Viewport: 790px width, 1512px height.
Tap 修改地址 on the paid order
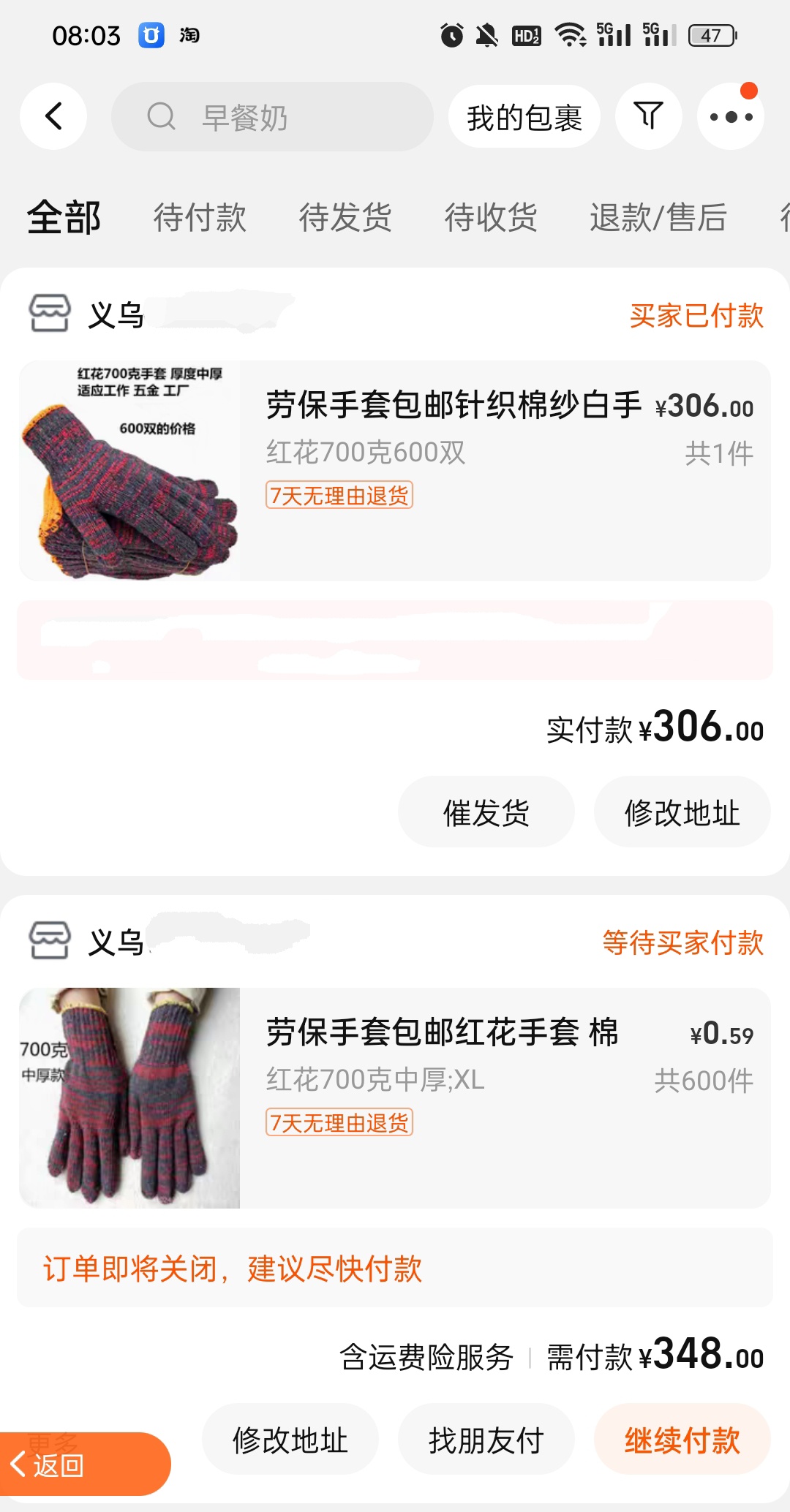coord(682,812)
